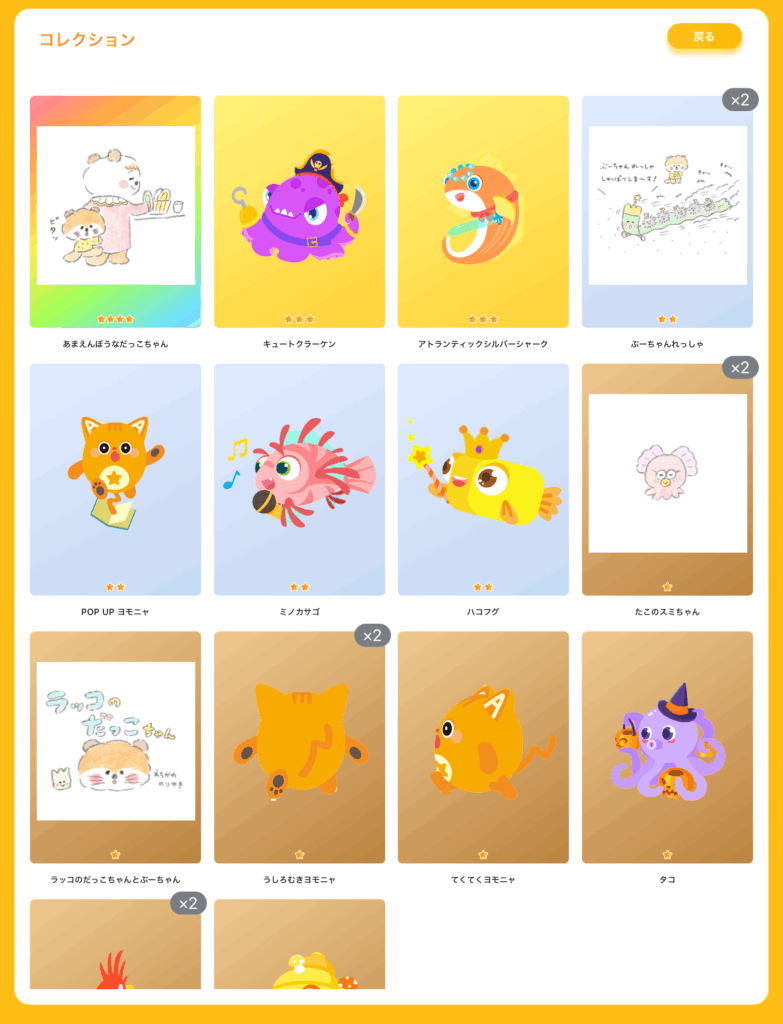Image resolution: width=783 pixels, height=1024 pixels.
Task: Open the ハコフグ card
Action: [x=483, y=479]
